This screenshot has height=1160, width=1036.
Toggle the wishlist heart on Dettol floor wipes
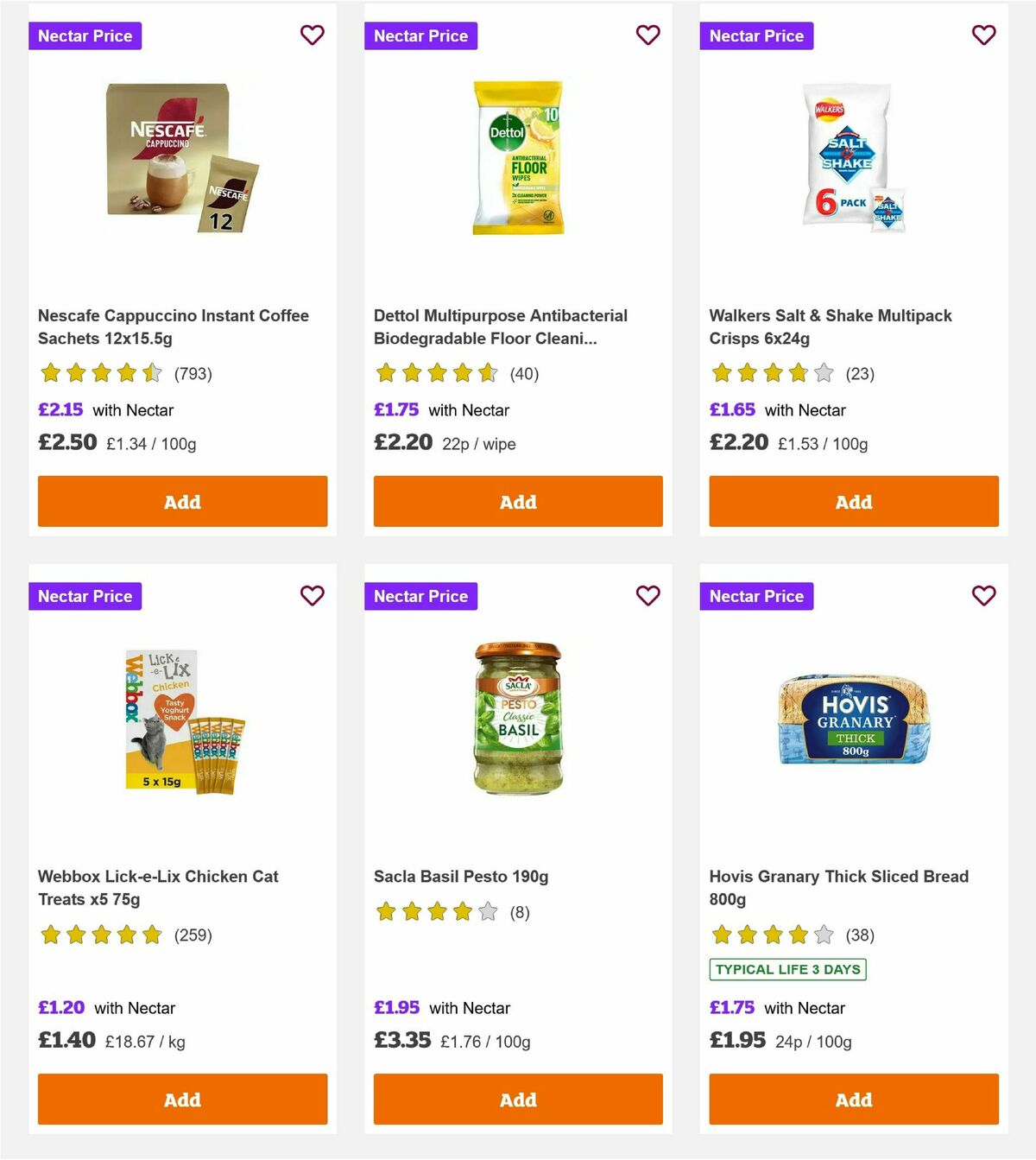point(647,35)
